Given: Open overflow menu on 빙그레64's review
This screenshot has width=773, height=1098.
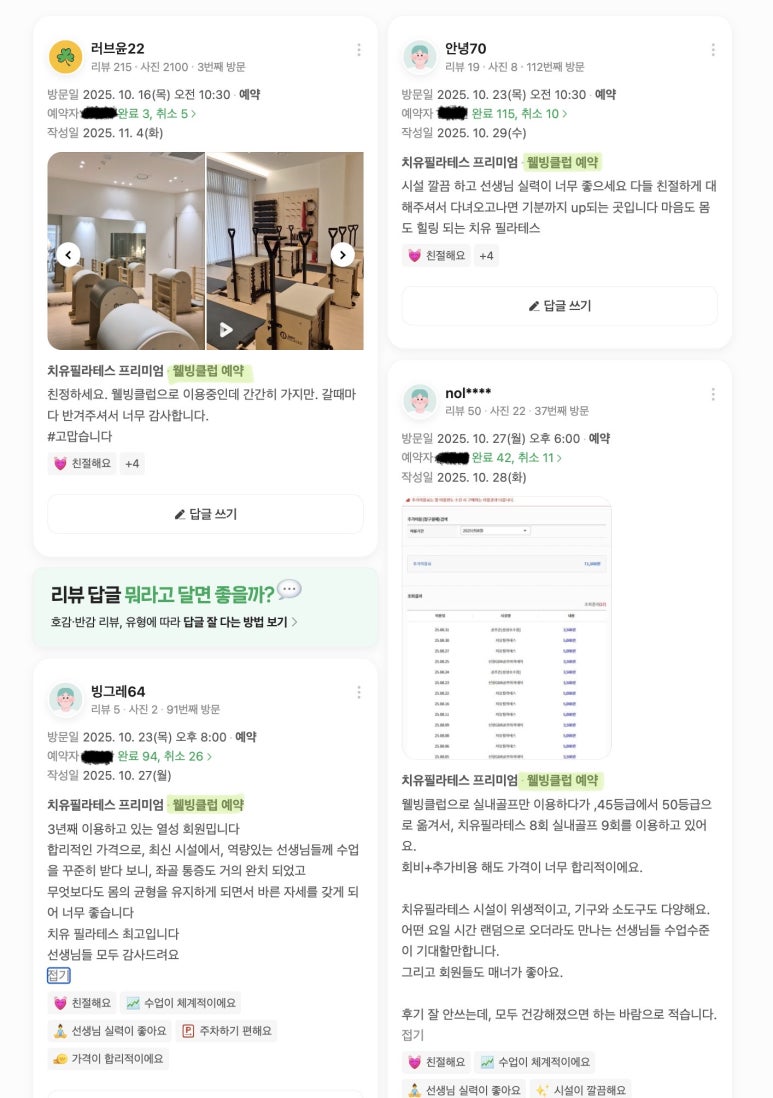Looking at the screenshot, I should click(359, 692).
